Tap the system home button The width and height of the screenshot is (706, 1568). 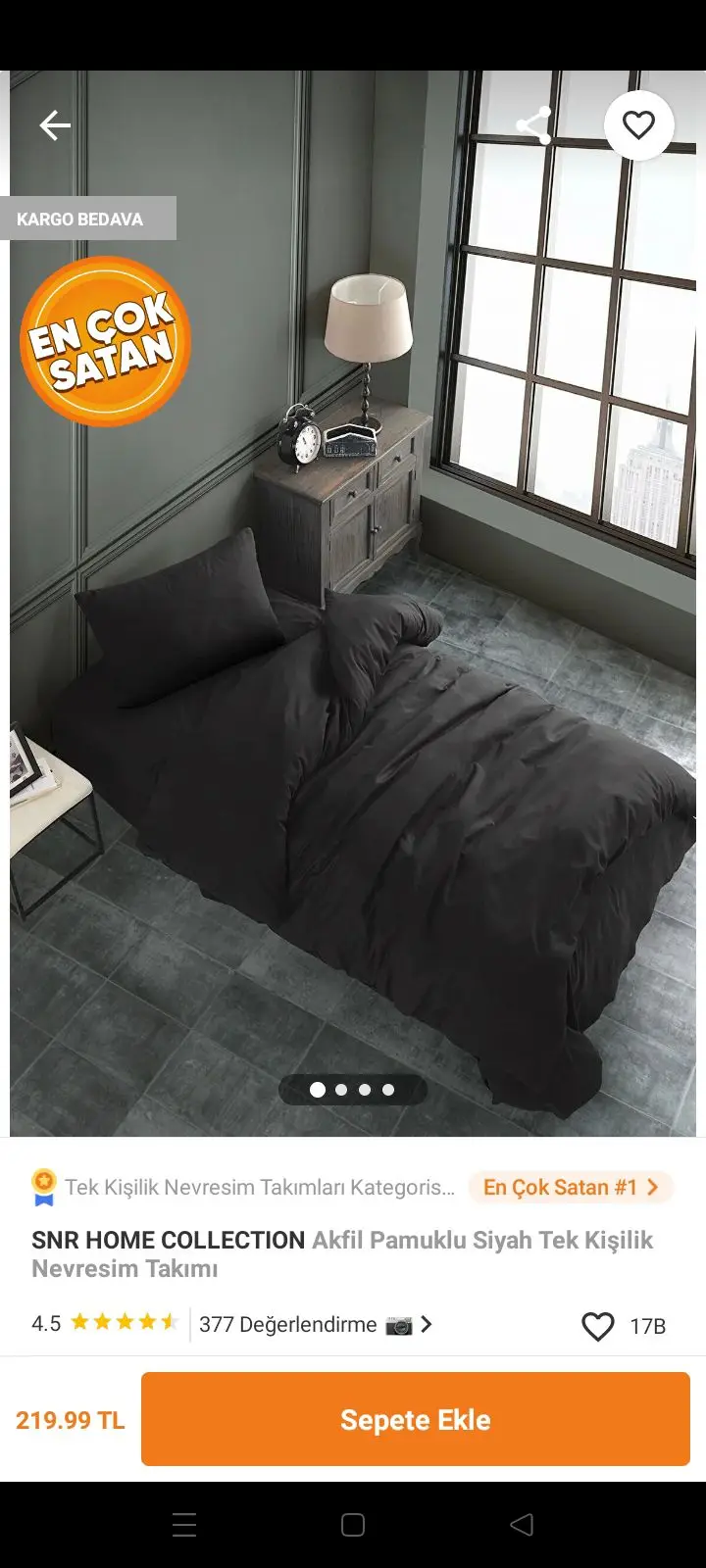pos(353,1525)
